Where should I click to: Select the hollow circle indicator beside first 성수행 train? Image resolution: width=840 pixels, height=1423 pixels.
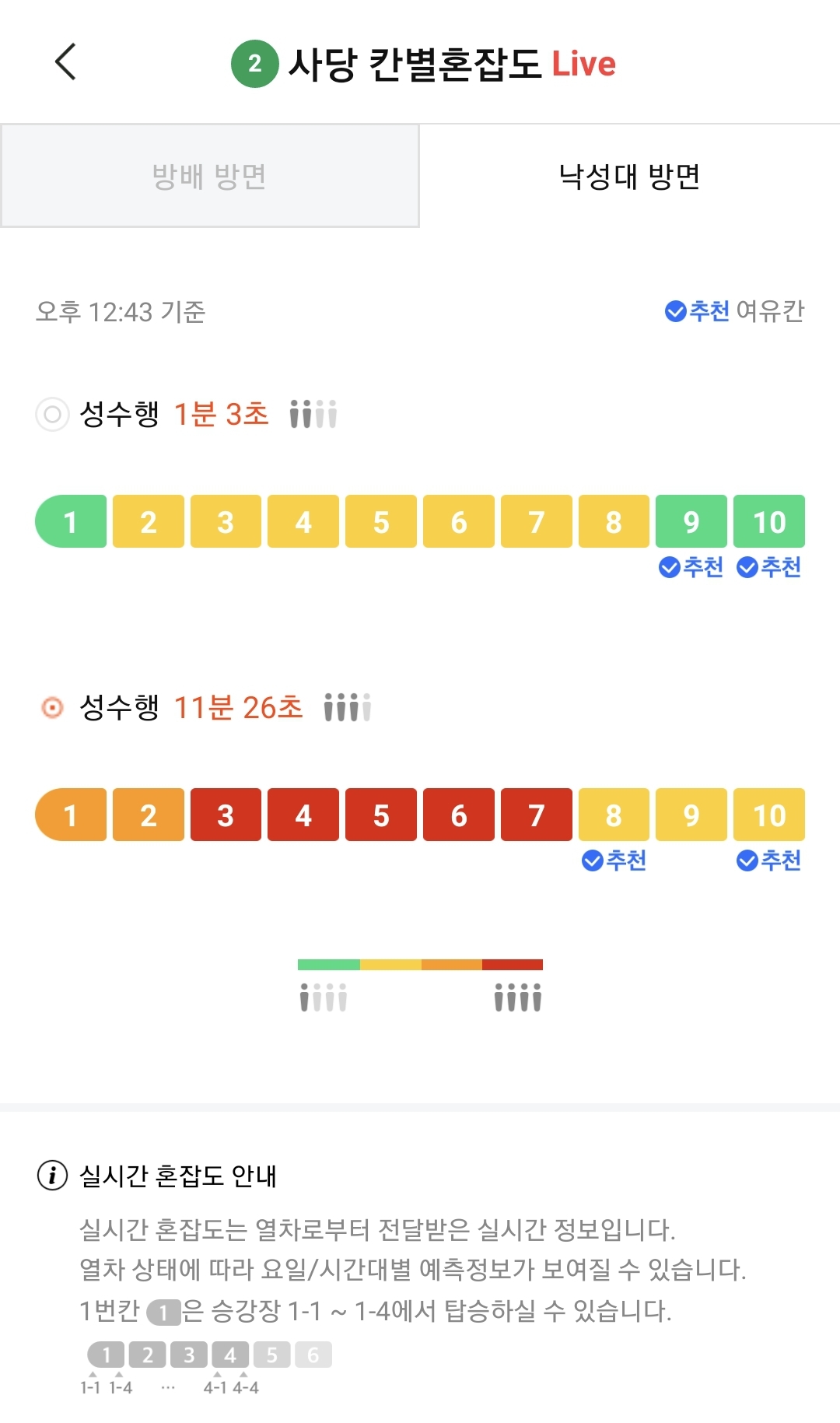tap(51, 416)
